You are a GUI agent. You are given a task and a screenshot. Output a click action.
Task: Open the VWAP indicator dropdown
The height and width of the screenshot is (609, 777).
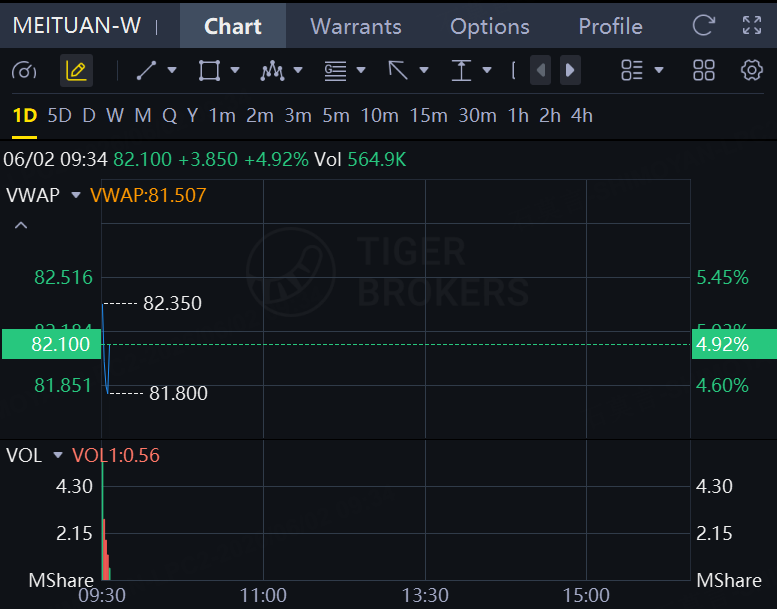(x=76, y=195)
